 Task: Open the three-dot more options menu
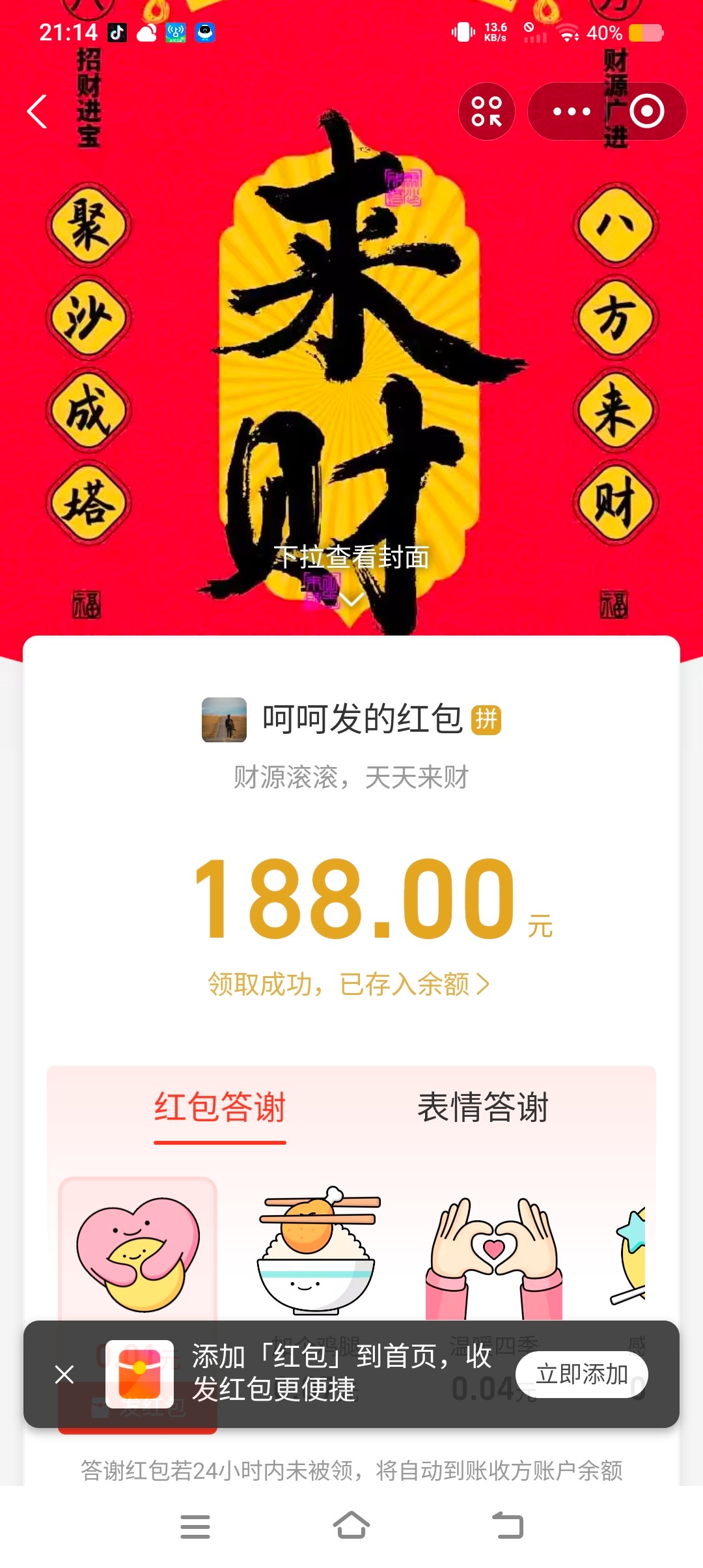click(x=571, y=111)
